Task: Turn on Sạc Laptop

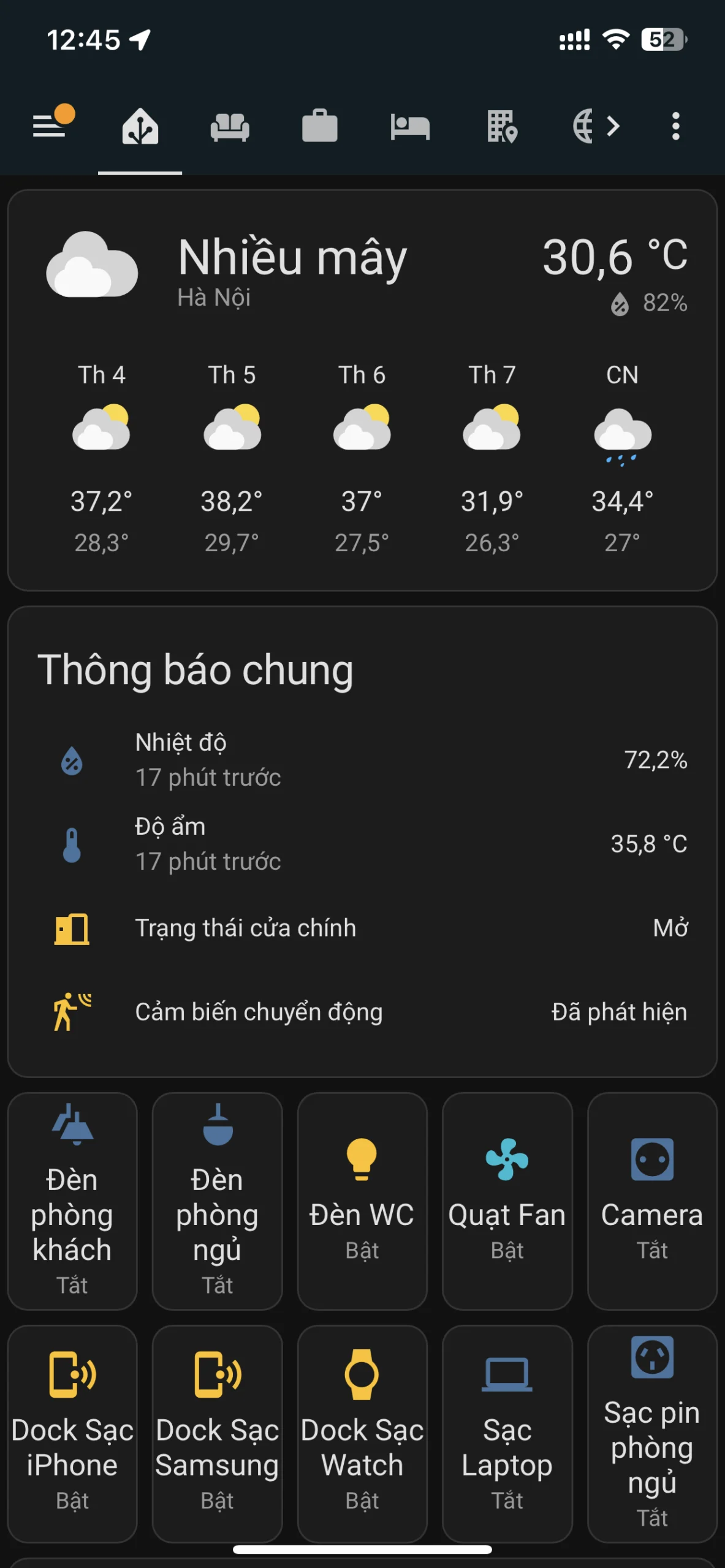Action: pyautogui.click(x=507, y=1433)
